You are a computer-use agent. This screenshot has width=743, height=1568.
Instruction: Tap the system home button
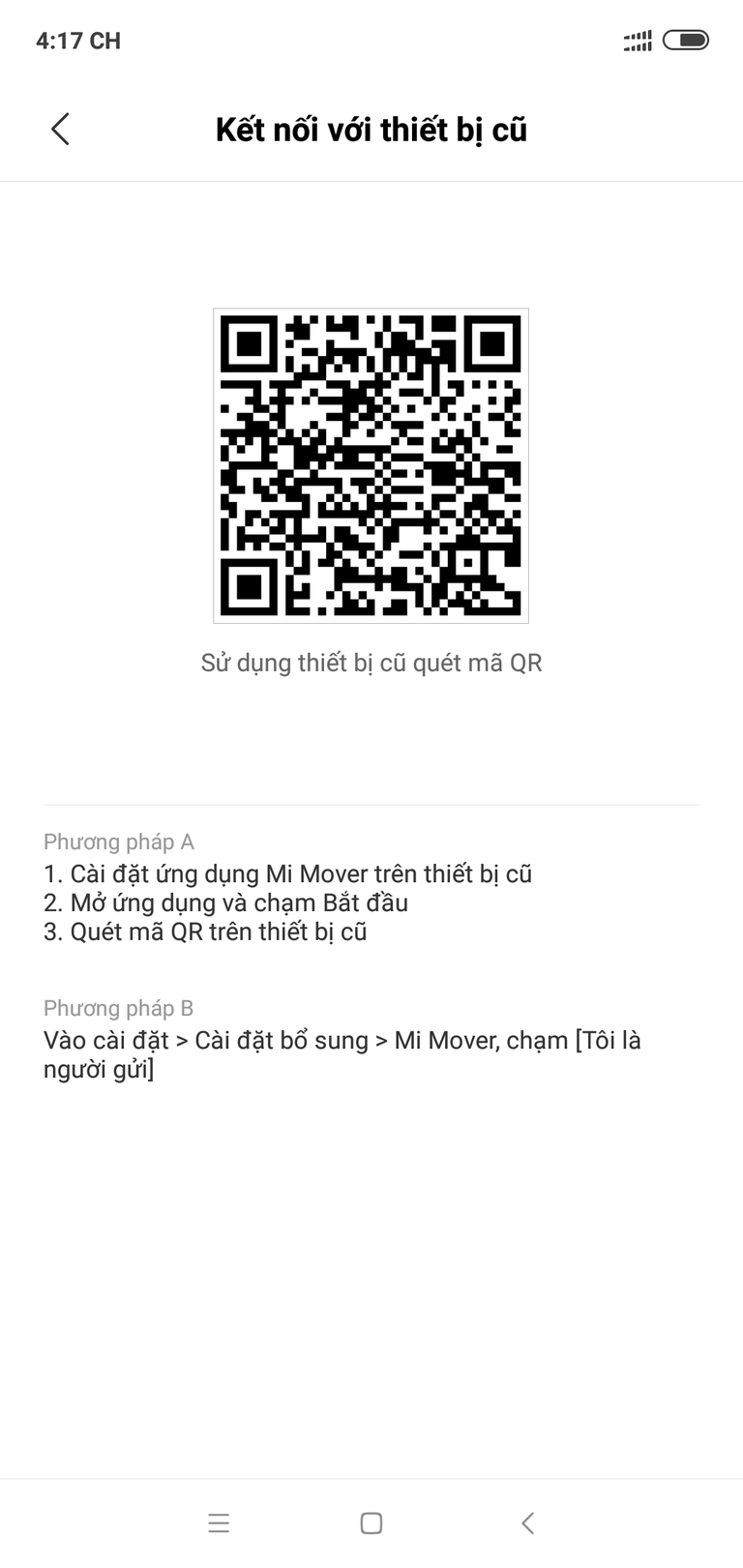[x=371, y=1523]
